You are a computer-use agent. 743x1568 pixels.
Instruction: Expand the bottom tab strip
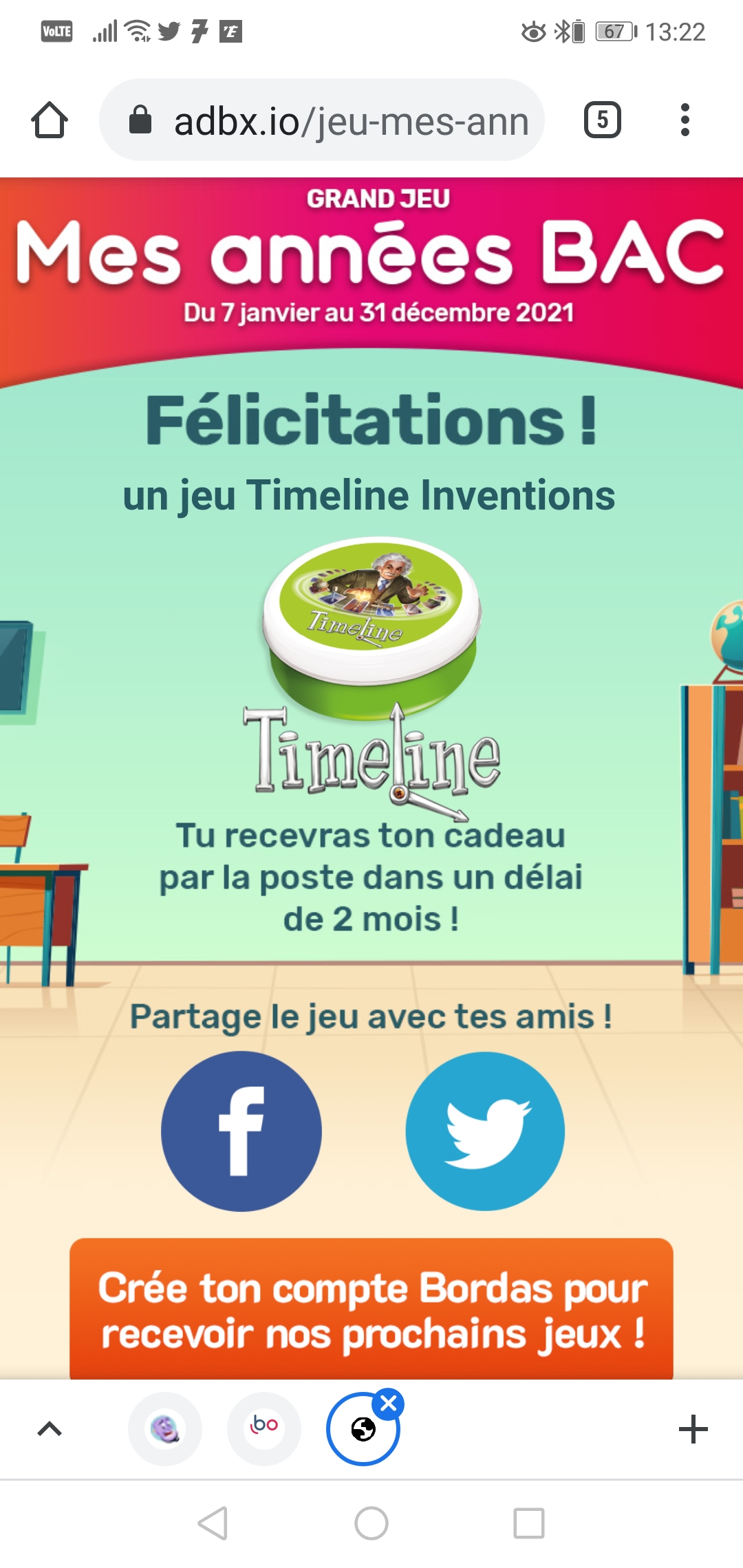click(x=50, y=1429)
